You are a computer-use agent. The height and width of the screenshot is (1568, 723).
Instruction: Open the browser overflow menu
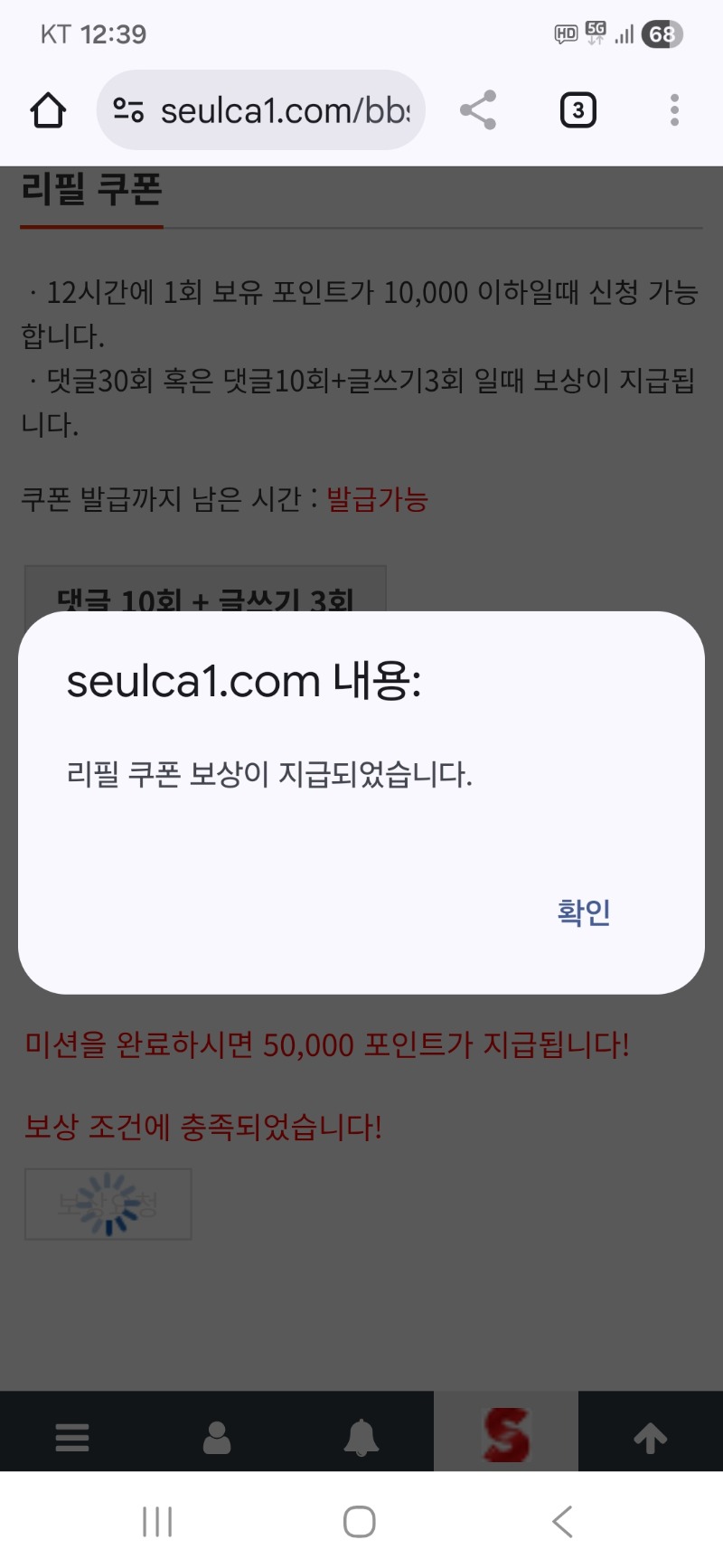tap(674, 110)
